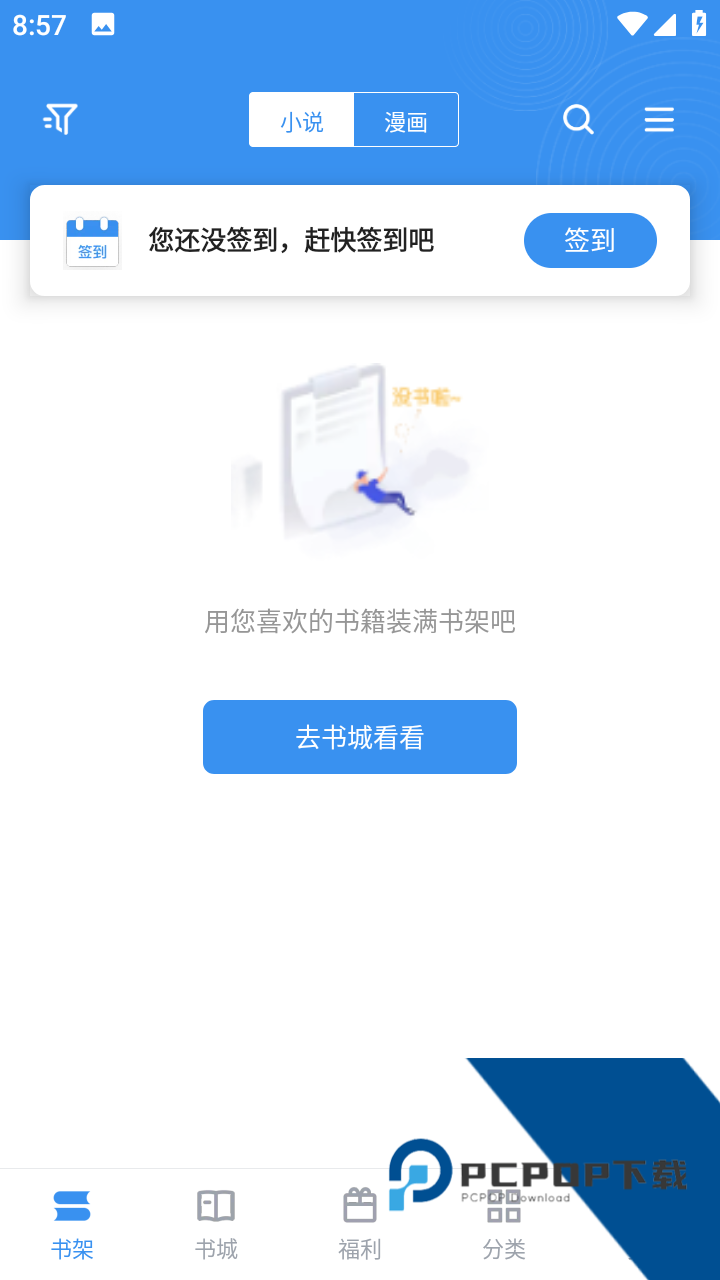Tap the 分类 category grid icon
This screenshot has height=1280, width=720.
[x=504, y=1206]
